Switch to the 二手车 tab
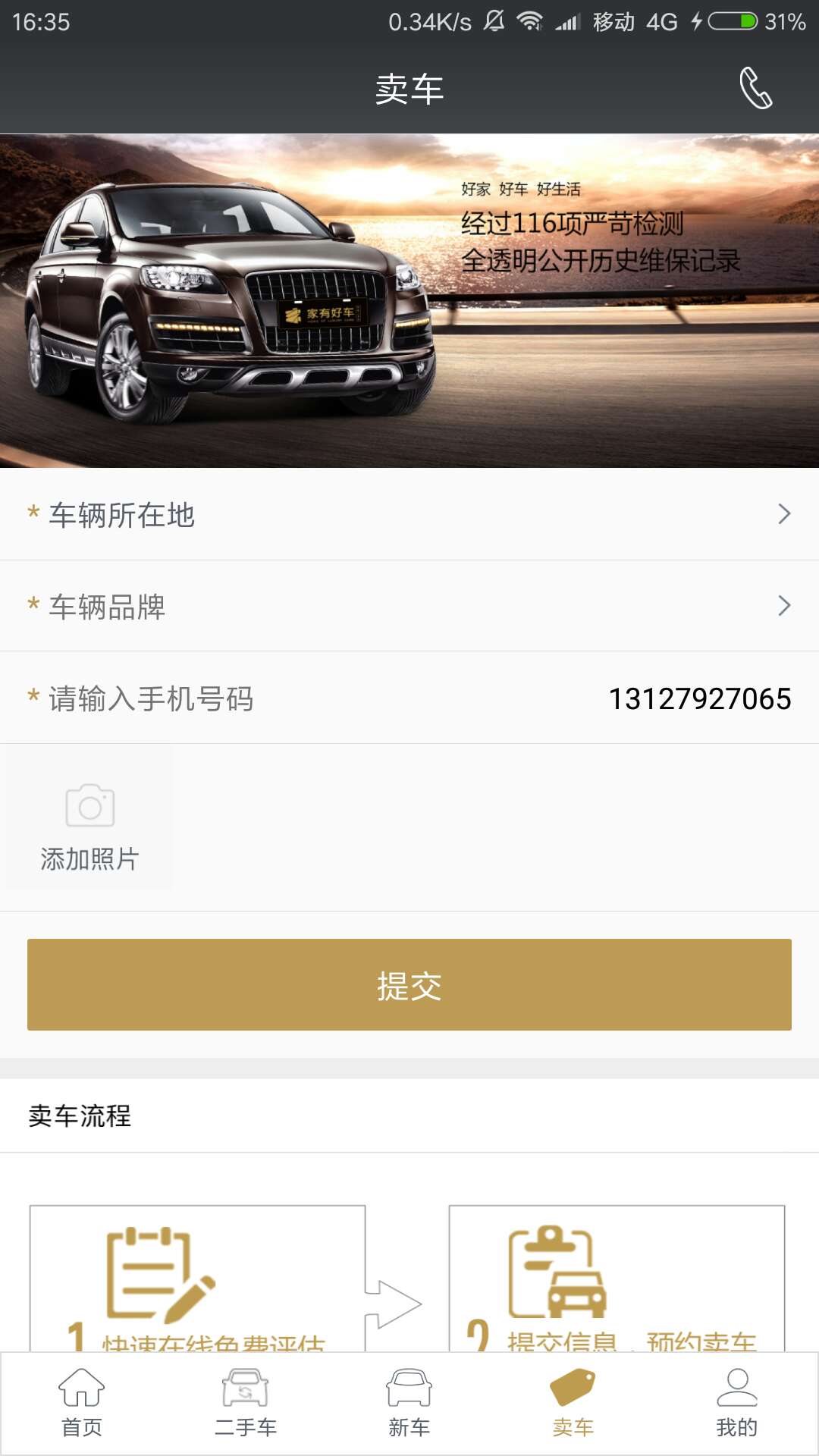Screen dimensions: 819x1456 [246, 1403]
